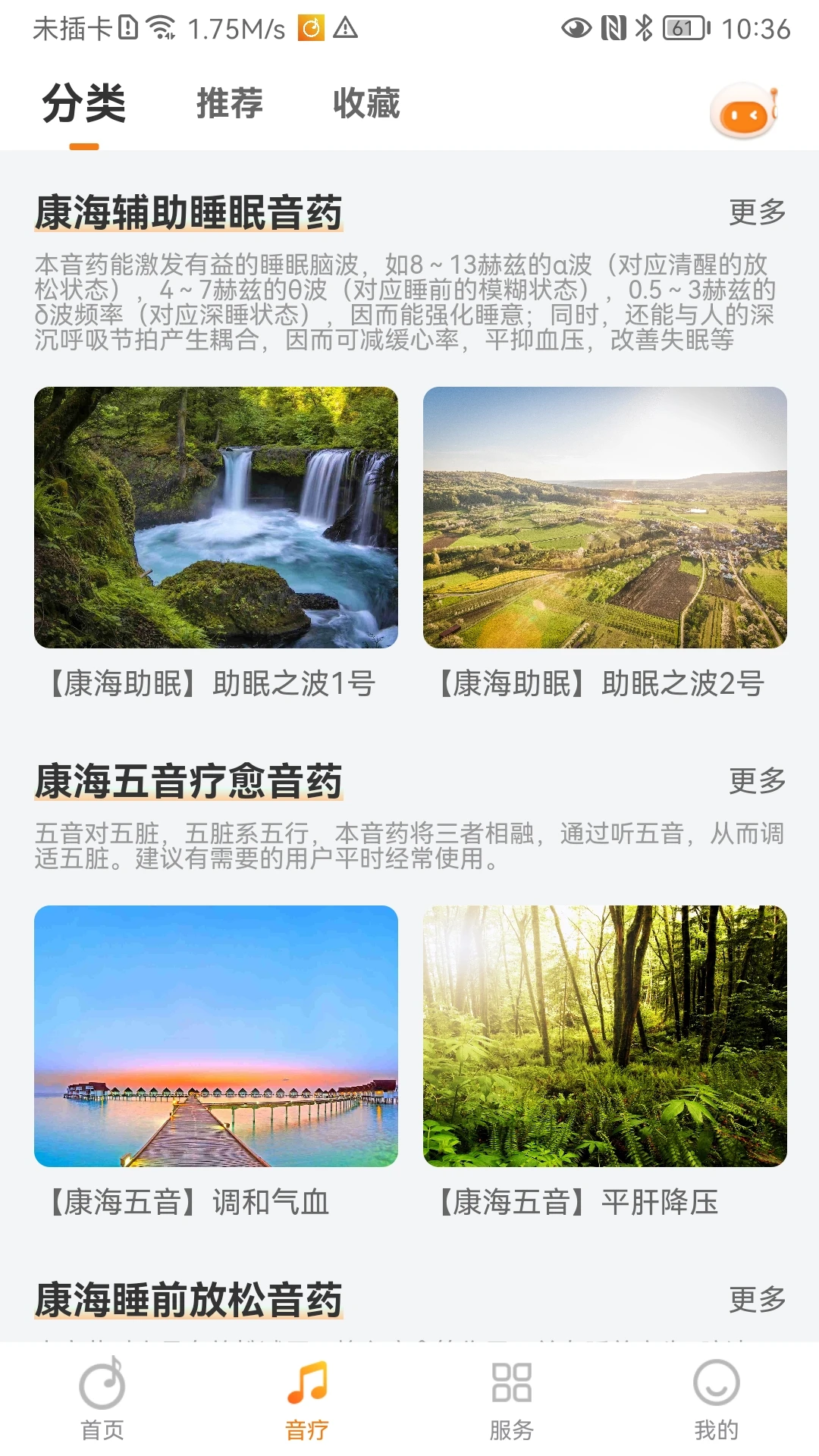Switch to the 推荐 tab
Screen dimensions: 819x1456
click(228, 105)
